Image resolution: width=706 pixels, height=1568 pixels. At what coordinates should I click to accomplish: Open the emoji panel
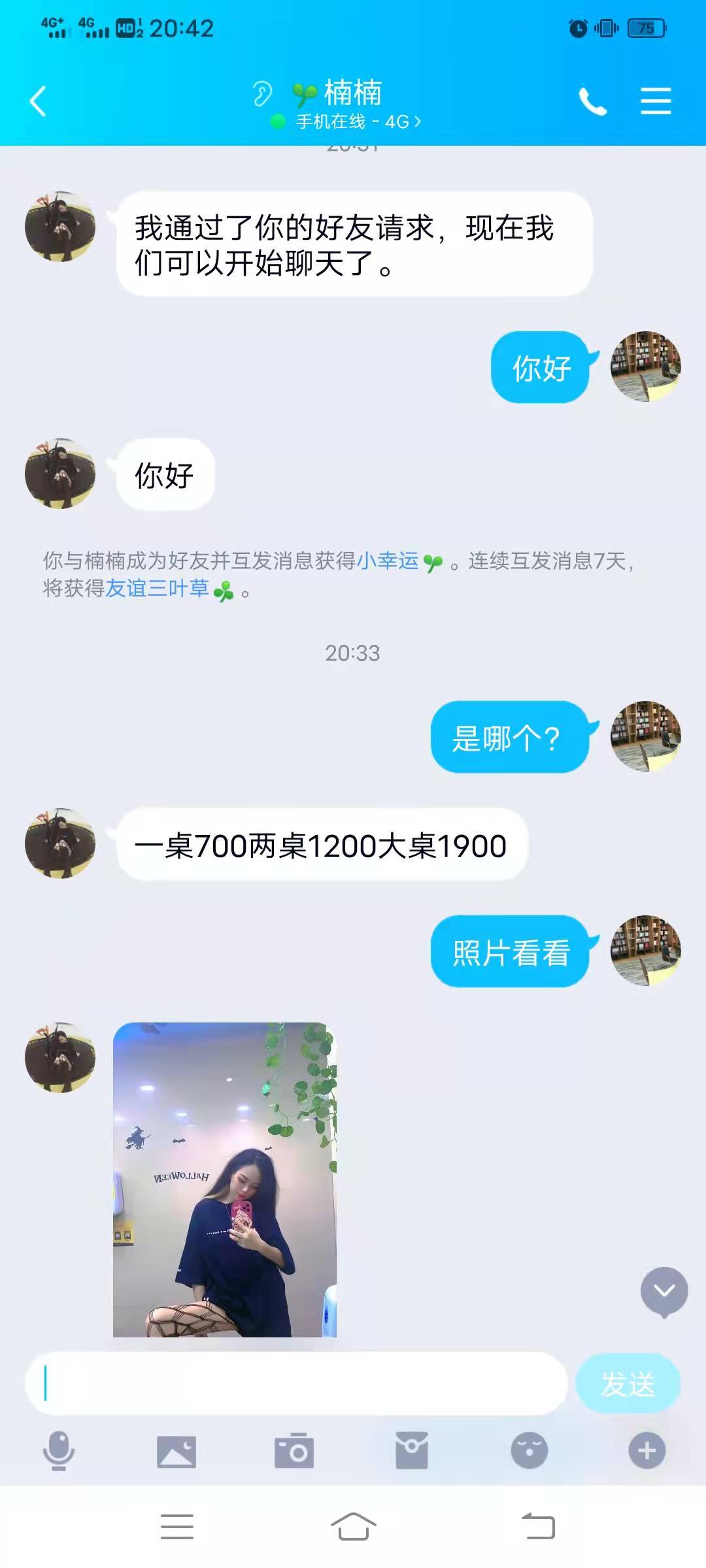(x=529, y=1451)
